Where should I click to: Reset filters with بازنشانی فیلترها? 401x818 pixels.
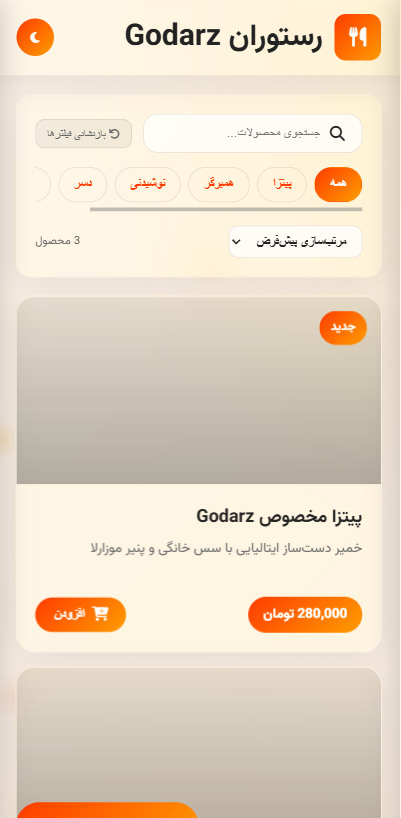coord(83,134)
